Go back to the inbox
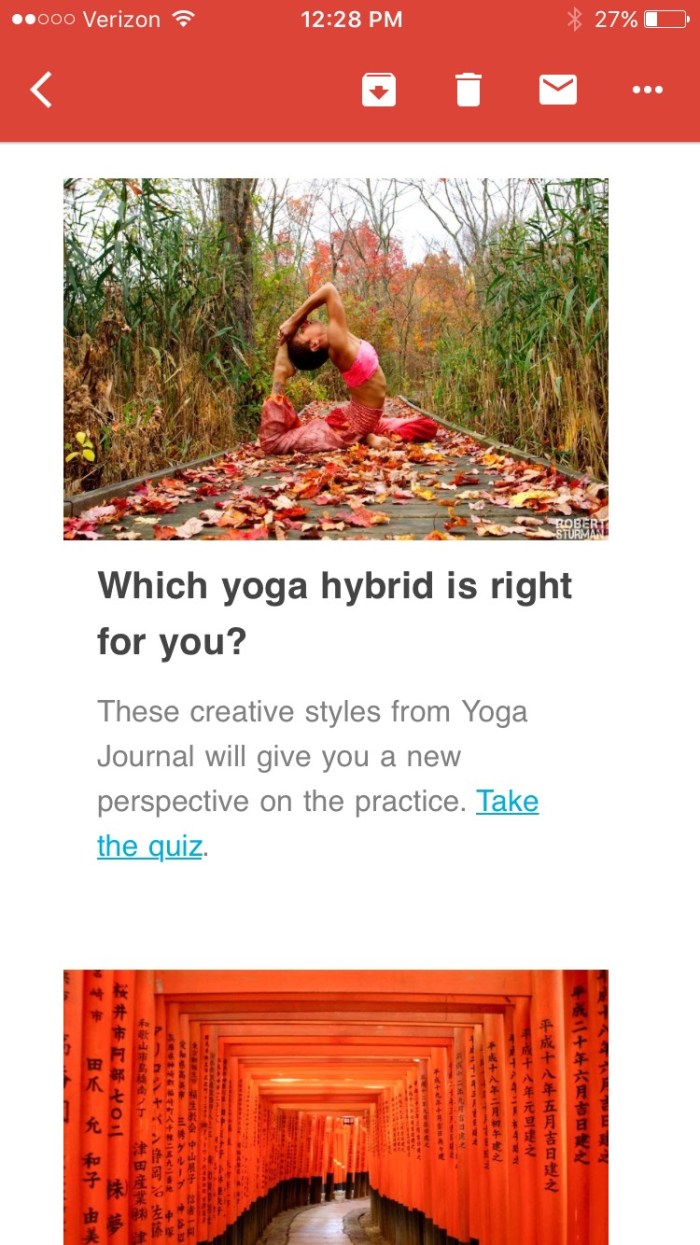Image resolution: width=700 pixels, height=1245 pixels. (40, 90)
